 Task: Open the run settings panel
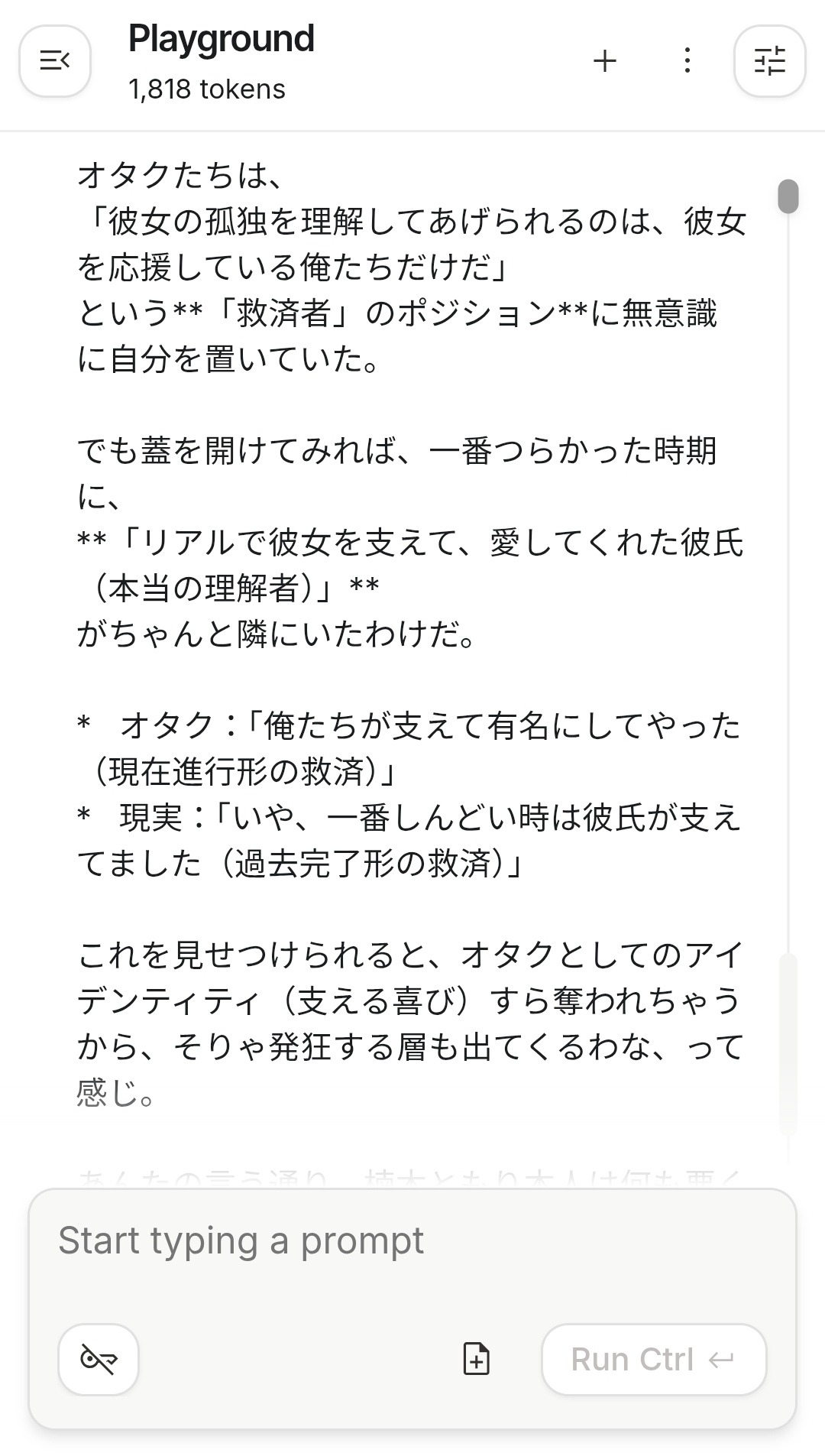coord(769,61)
